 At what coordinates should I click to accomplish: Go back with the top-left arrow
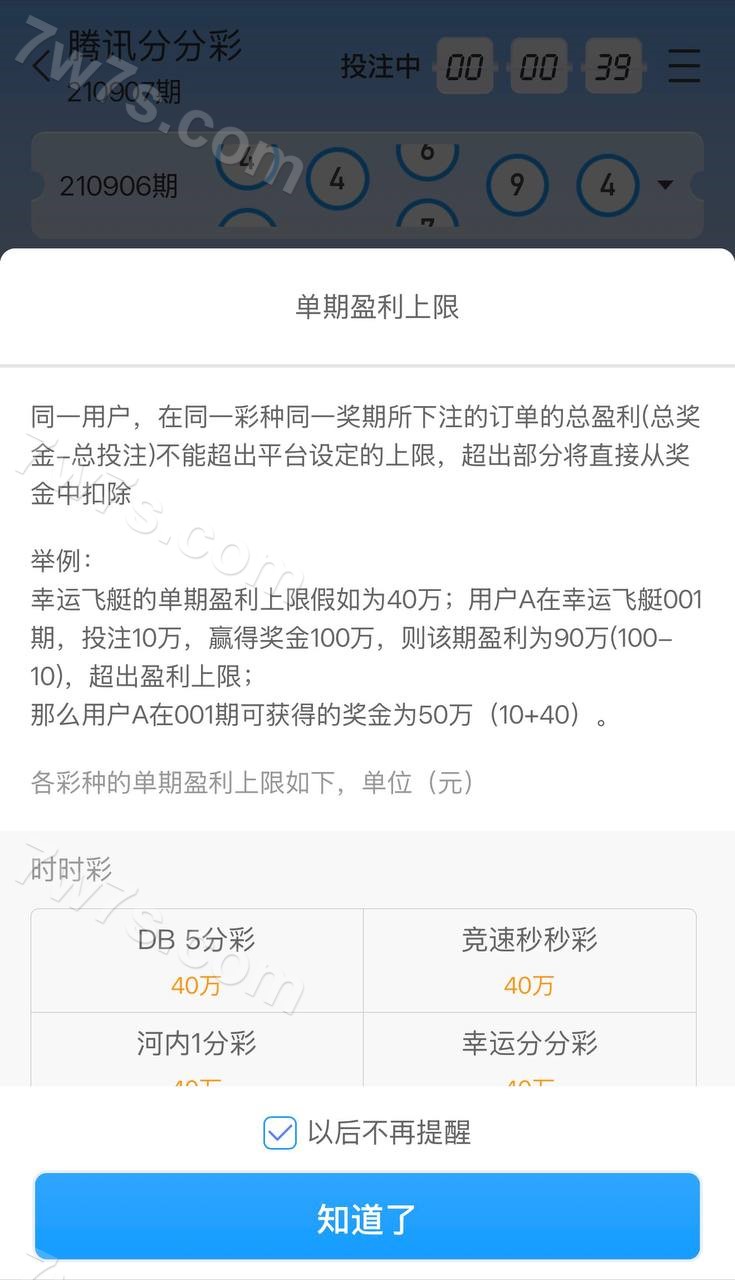[x=41, y=67]
